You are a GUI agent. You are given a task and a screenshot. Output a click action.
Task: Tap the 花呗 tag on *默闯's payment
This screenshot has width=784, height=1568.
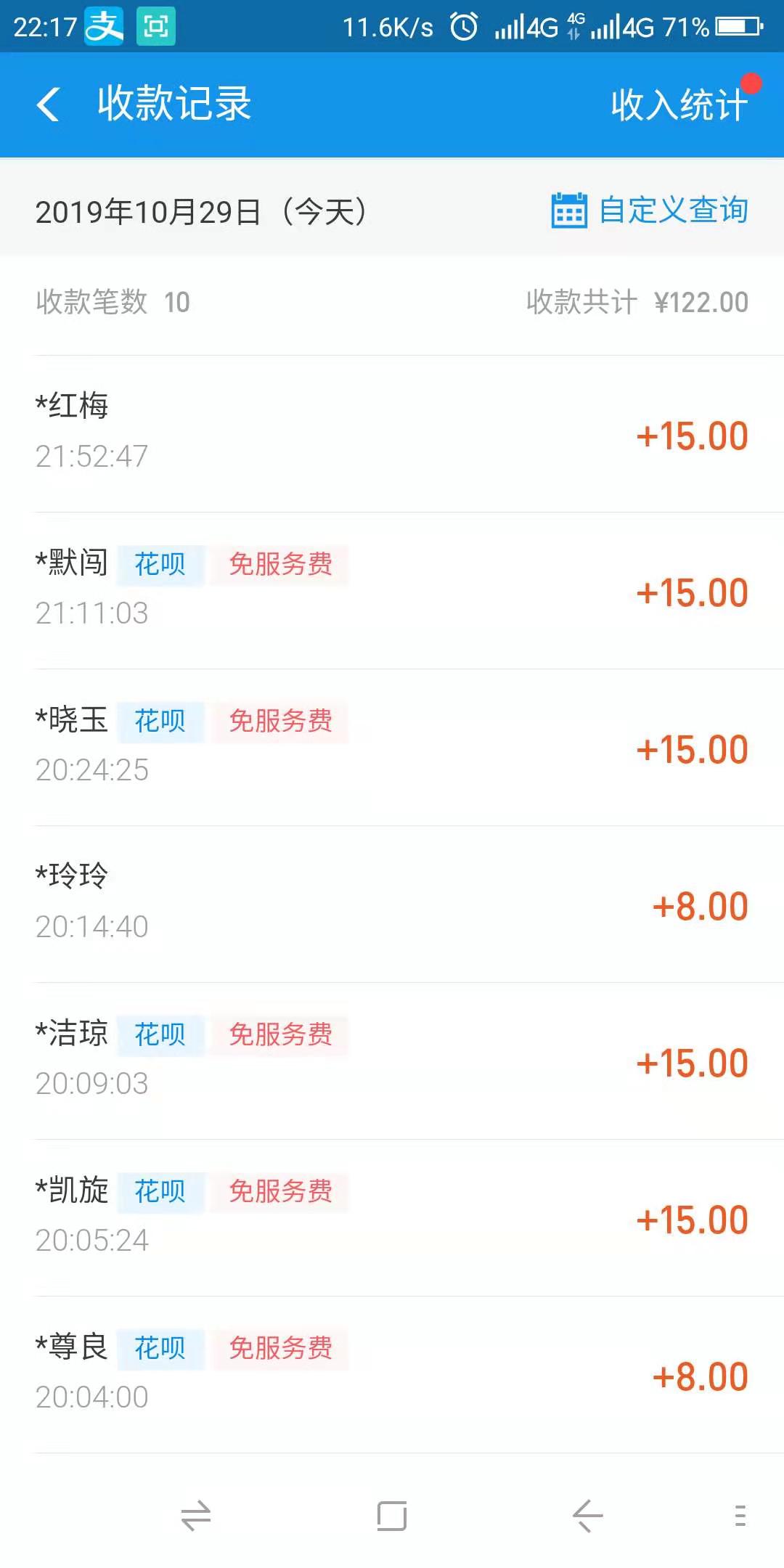[160, 565]
